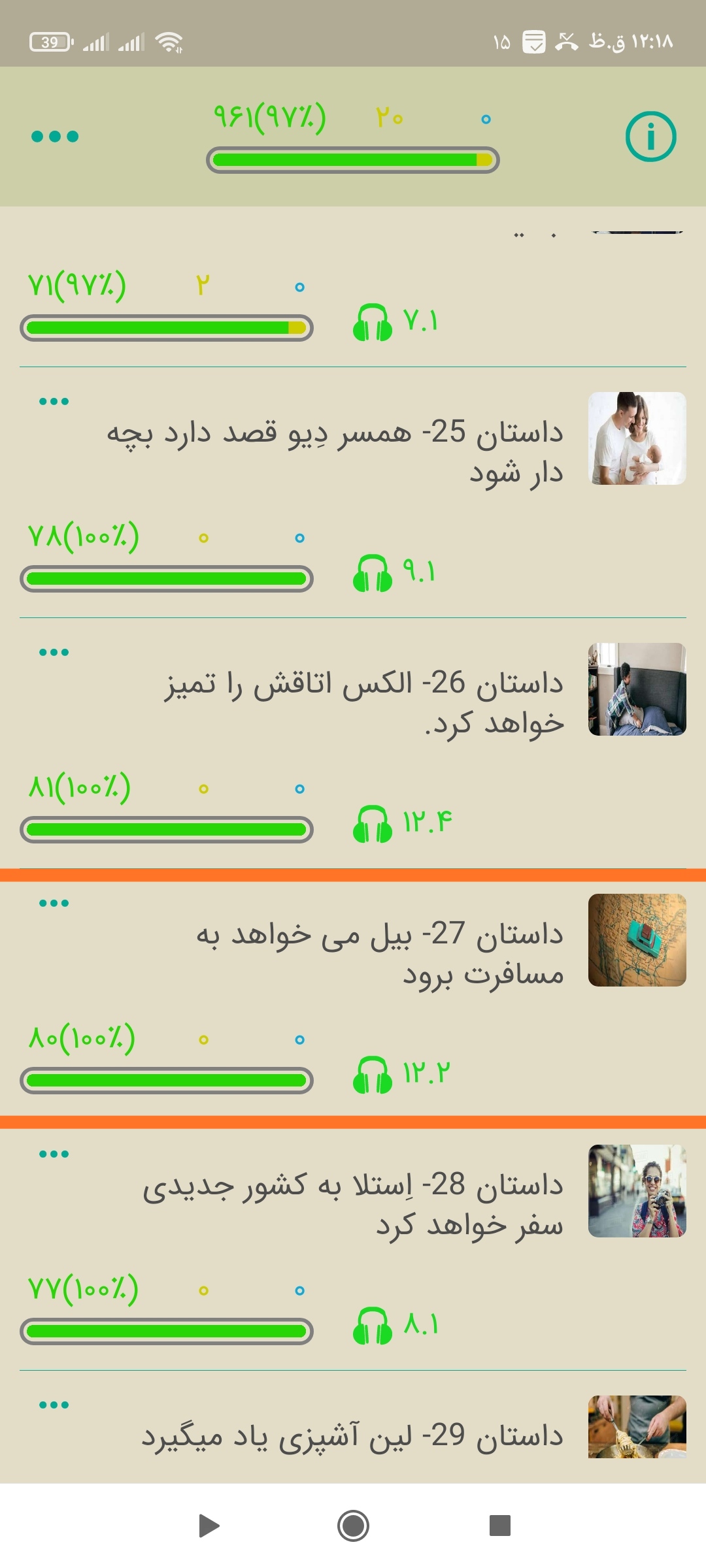This screenshot has height=1568, width=706.
Task: Open the three-dot options for story 28
Action: [x=54, y=1154]
